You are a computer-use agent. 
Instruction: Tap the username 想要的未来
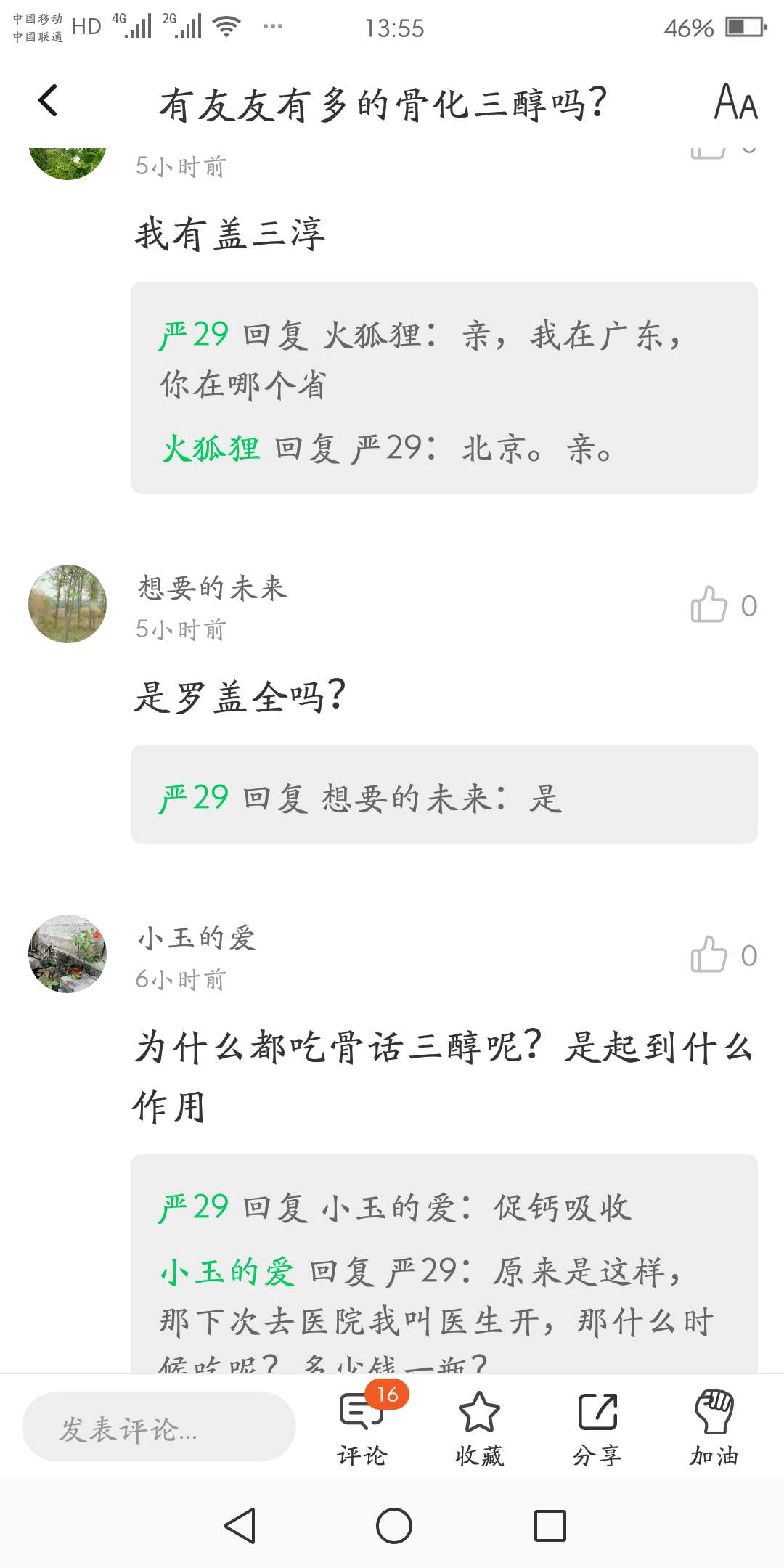coord(212,588)
